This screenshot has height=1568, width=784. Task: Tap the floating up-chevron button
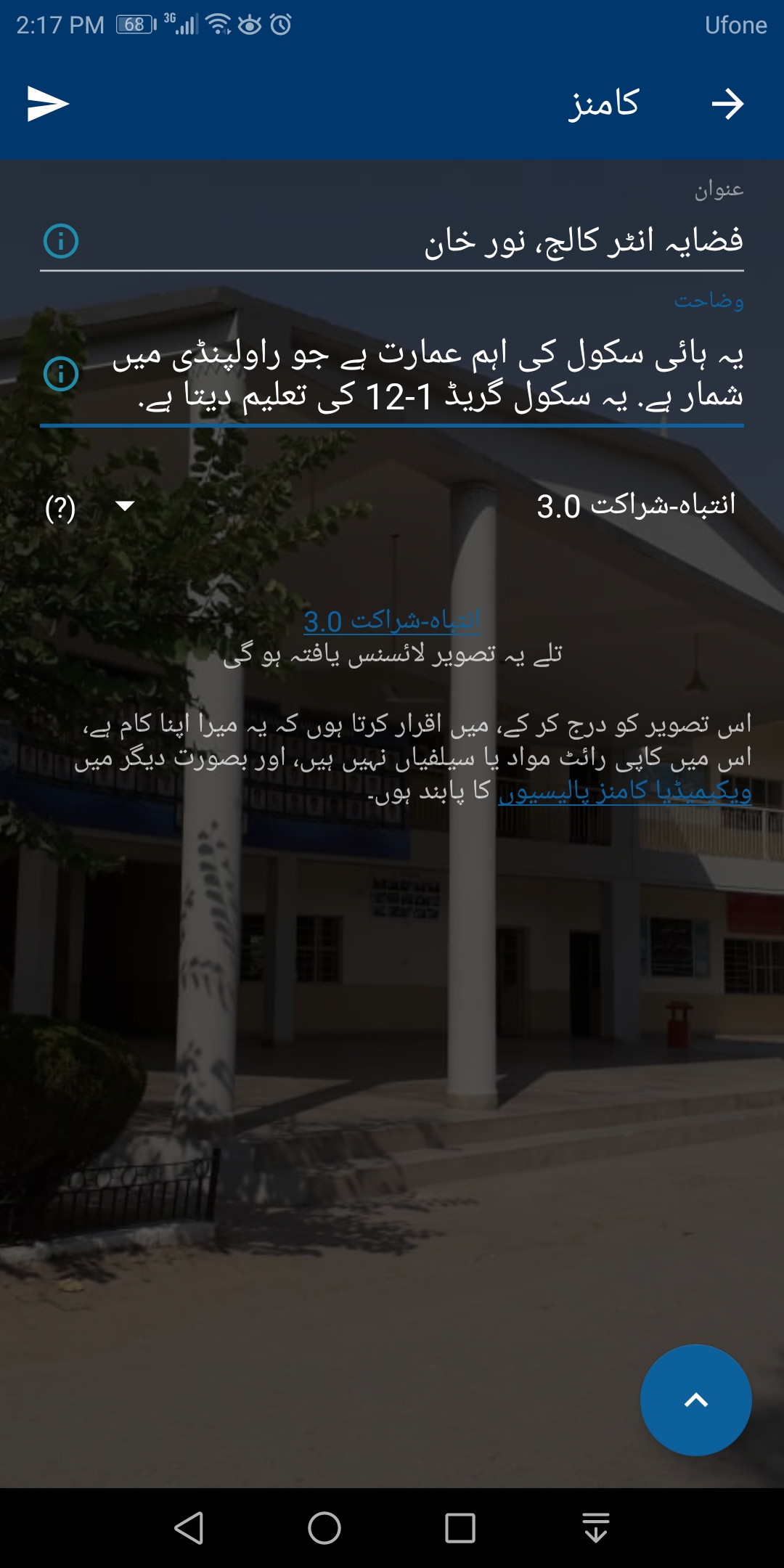click(x=695, y=1400)
